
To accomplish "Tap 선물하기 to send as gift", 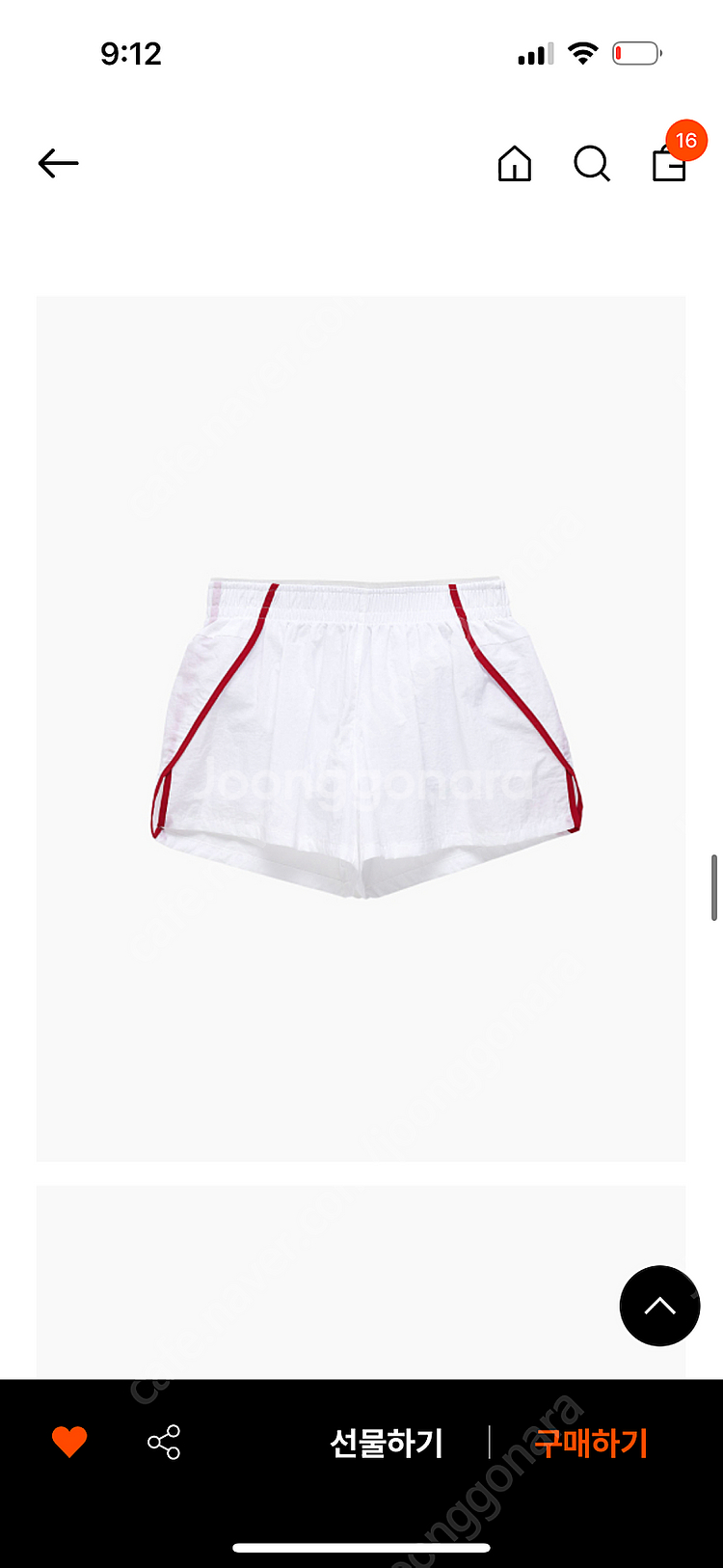I will click(x=387, y=1444).
